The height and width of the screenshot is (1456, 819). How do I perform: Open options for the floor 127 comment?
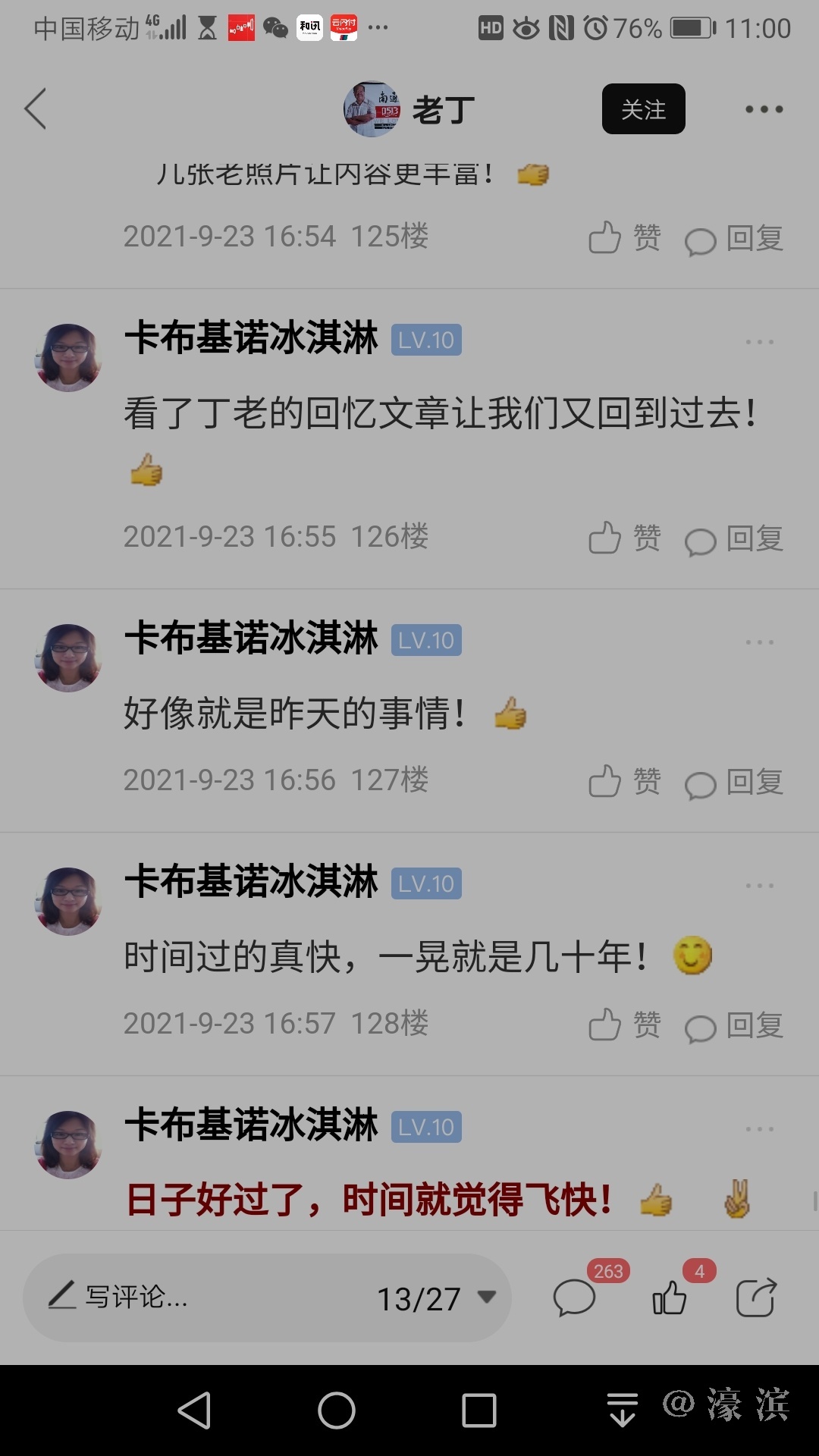[x=759, y=642]
